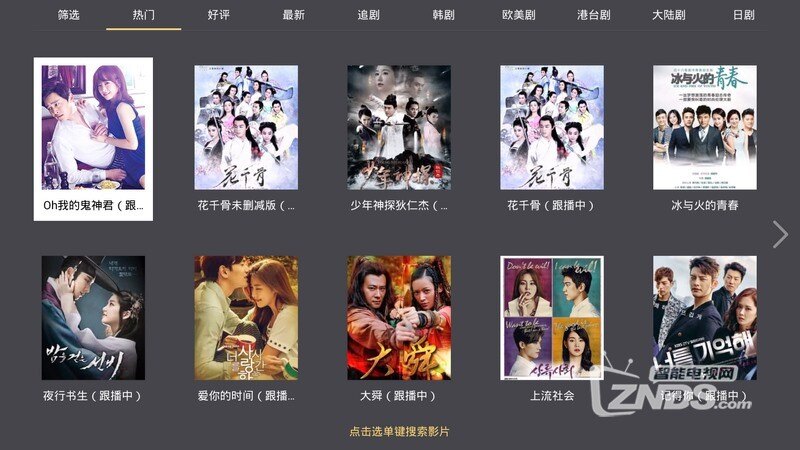This screenshot has width=800, height=450.
Task: Select the 追剧 tab
Action: click(369, 16)
